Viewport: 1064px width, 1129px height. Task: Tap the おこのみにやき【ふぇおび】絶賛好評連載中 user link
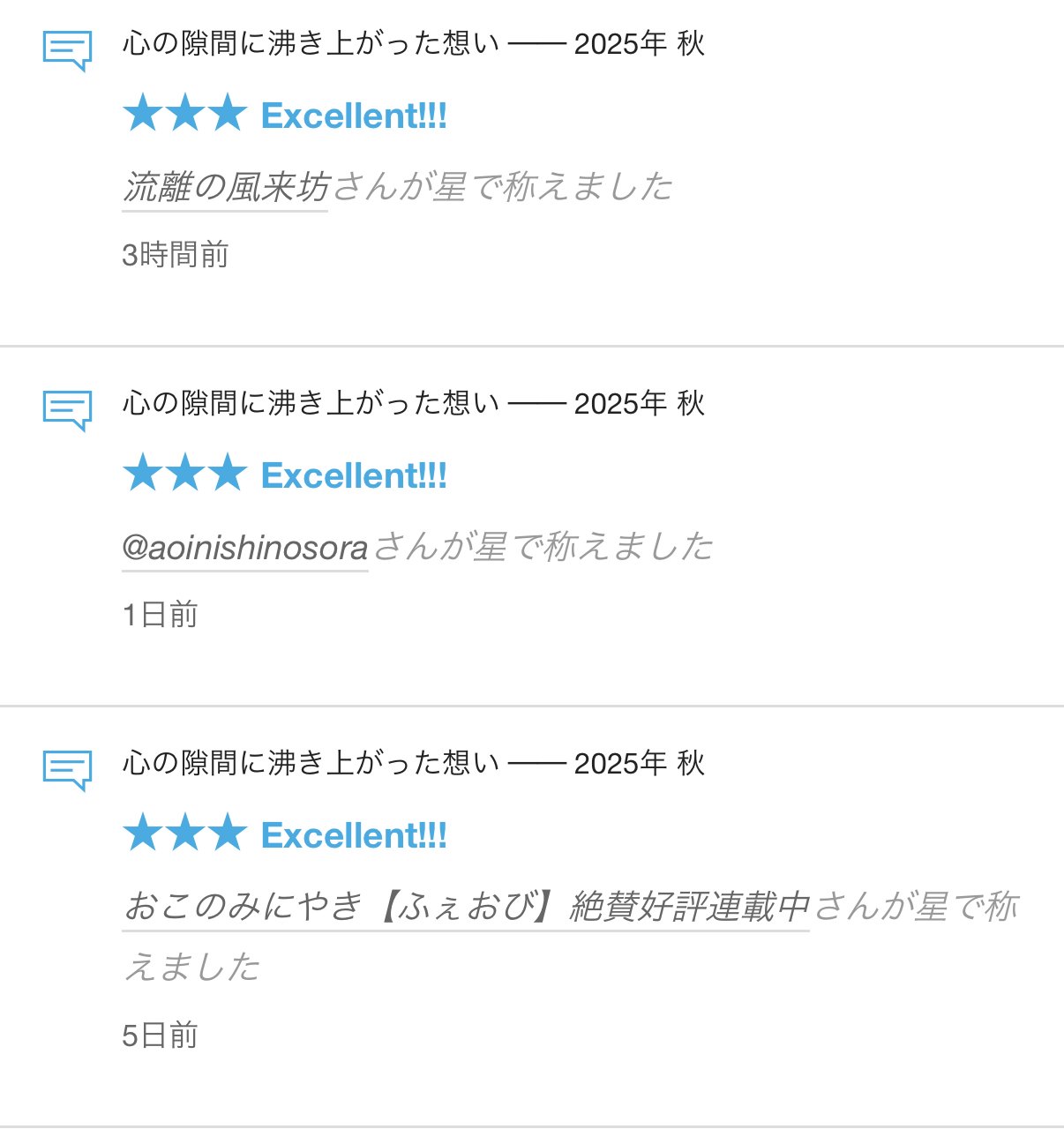466,907
